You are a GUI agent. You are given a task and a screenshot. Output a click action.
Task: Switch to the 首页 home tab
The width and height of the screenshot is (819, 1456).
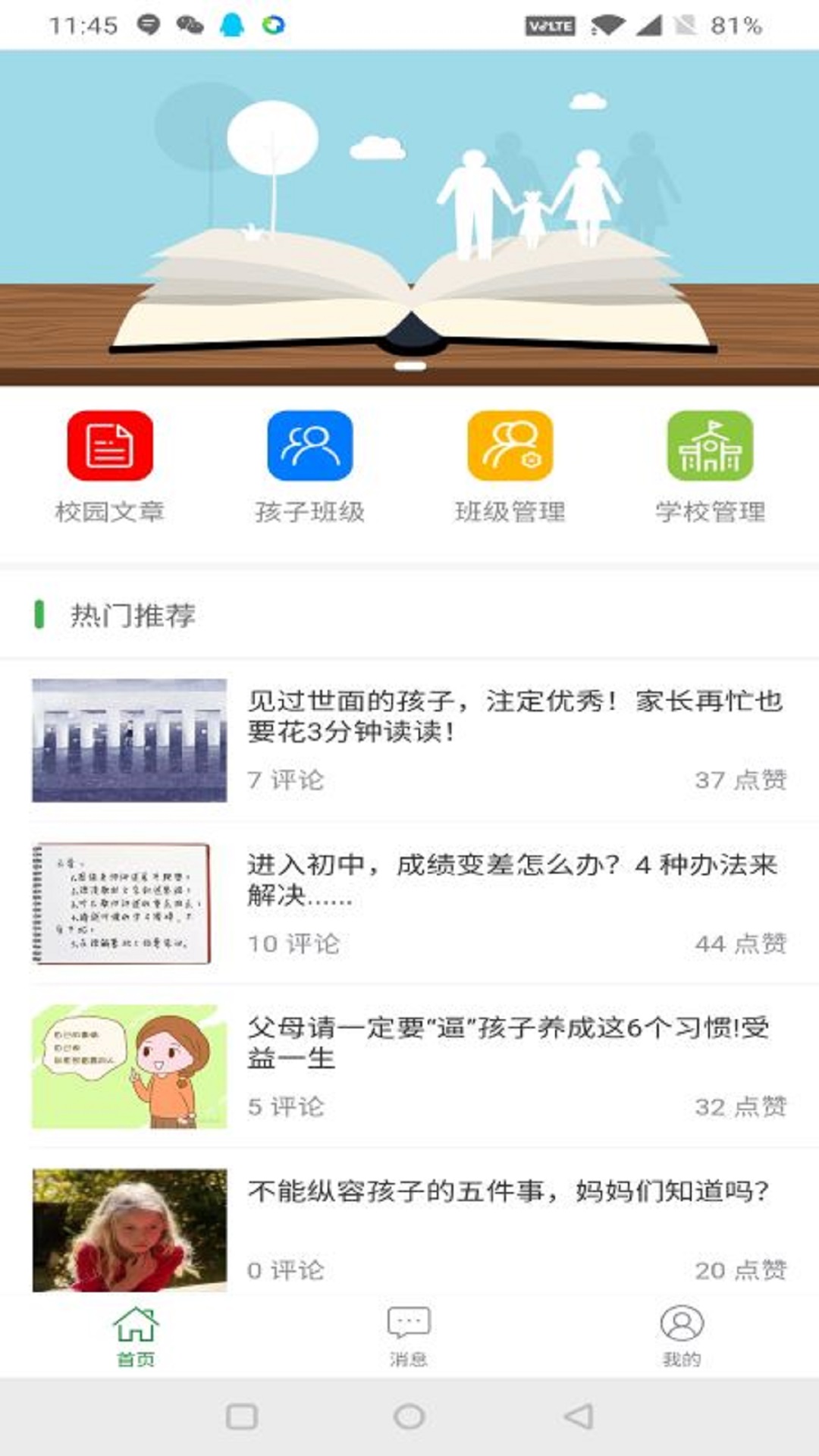click(136, 1336)
